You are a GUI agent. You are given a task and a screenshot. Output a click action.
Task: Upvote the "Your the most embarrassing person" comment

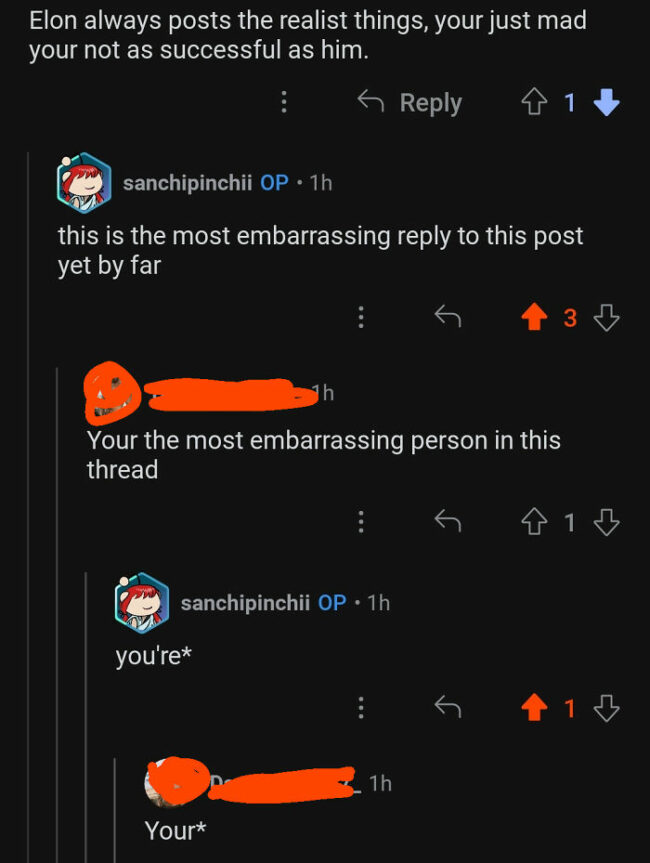pos(531,521)
